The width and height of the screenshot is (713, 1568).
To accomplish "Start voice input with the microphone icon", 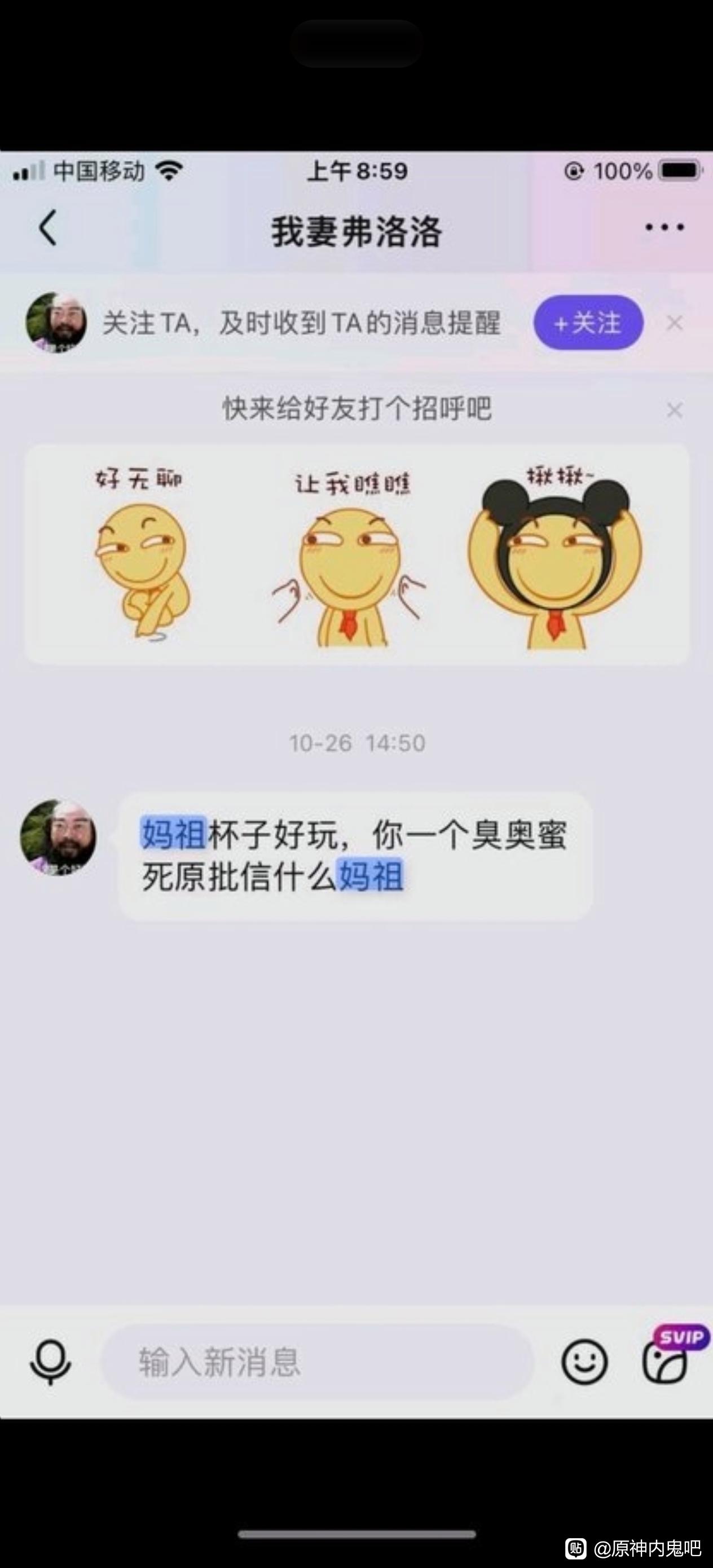I will [x=51, y=1362].
